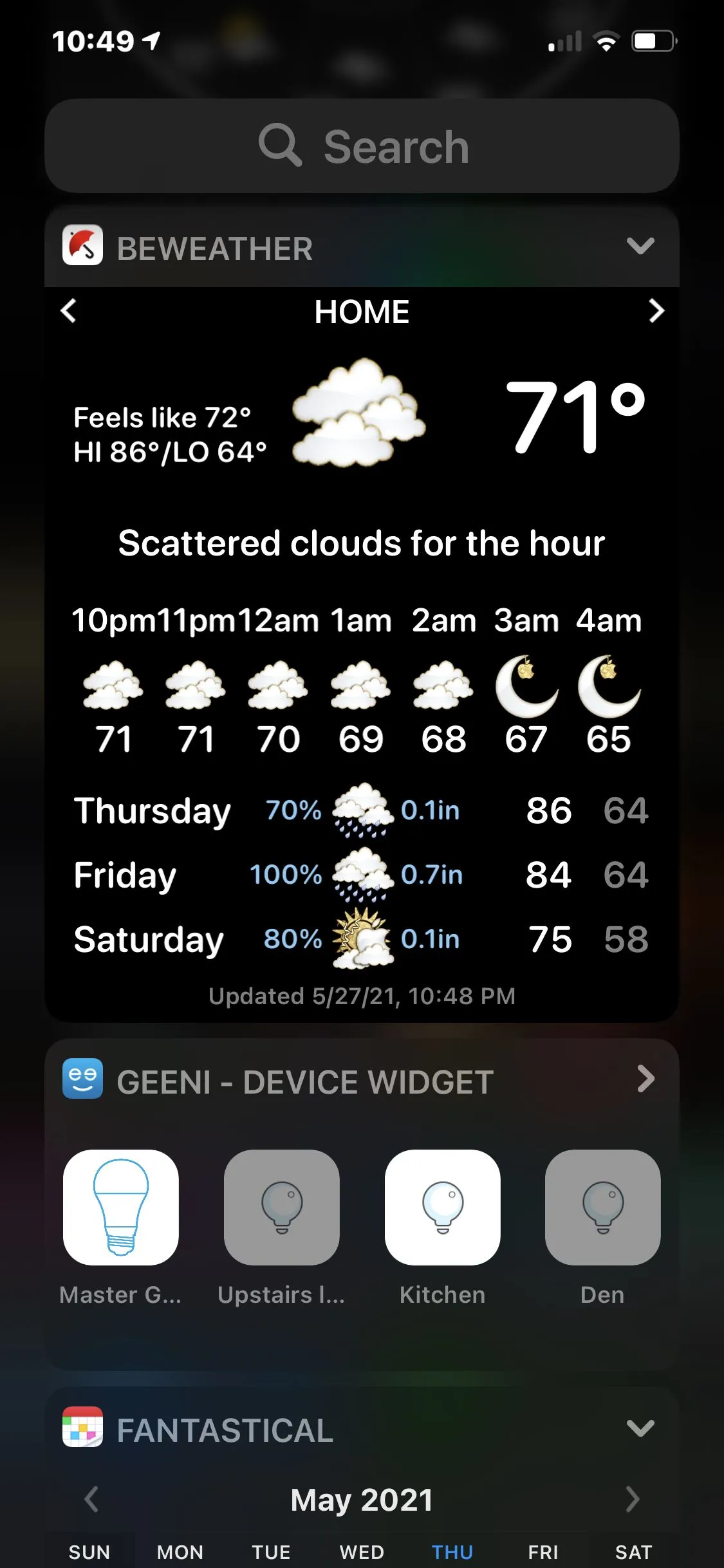Open the Geeni device widget chevron

click(645, 1079)
